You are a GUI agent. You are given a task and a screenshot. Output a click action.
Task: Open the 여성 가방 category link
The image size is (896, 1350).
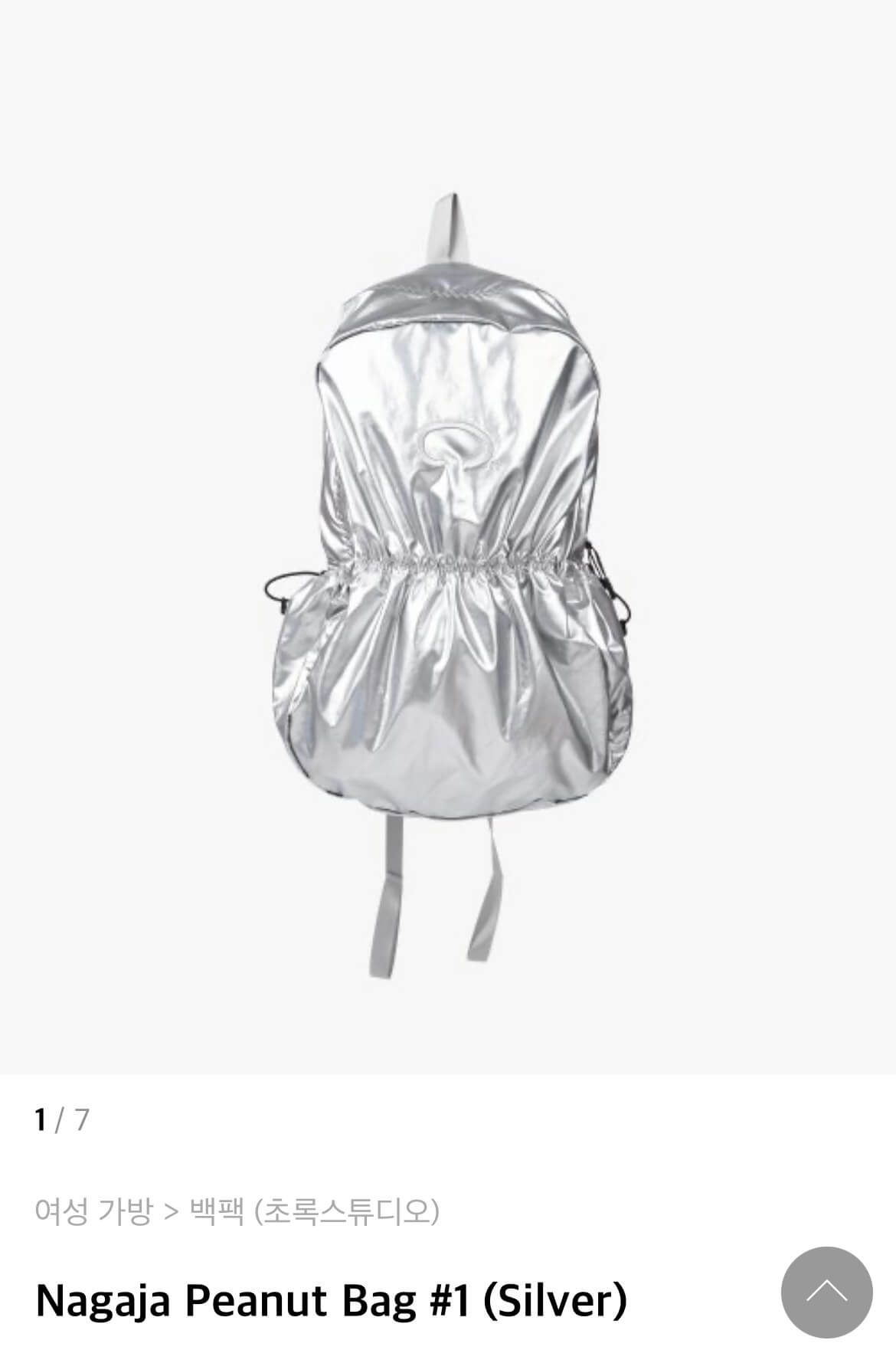pos(93,1211)
